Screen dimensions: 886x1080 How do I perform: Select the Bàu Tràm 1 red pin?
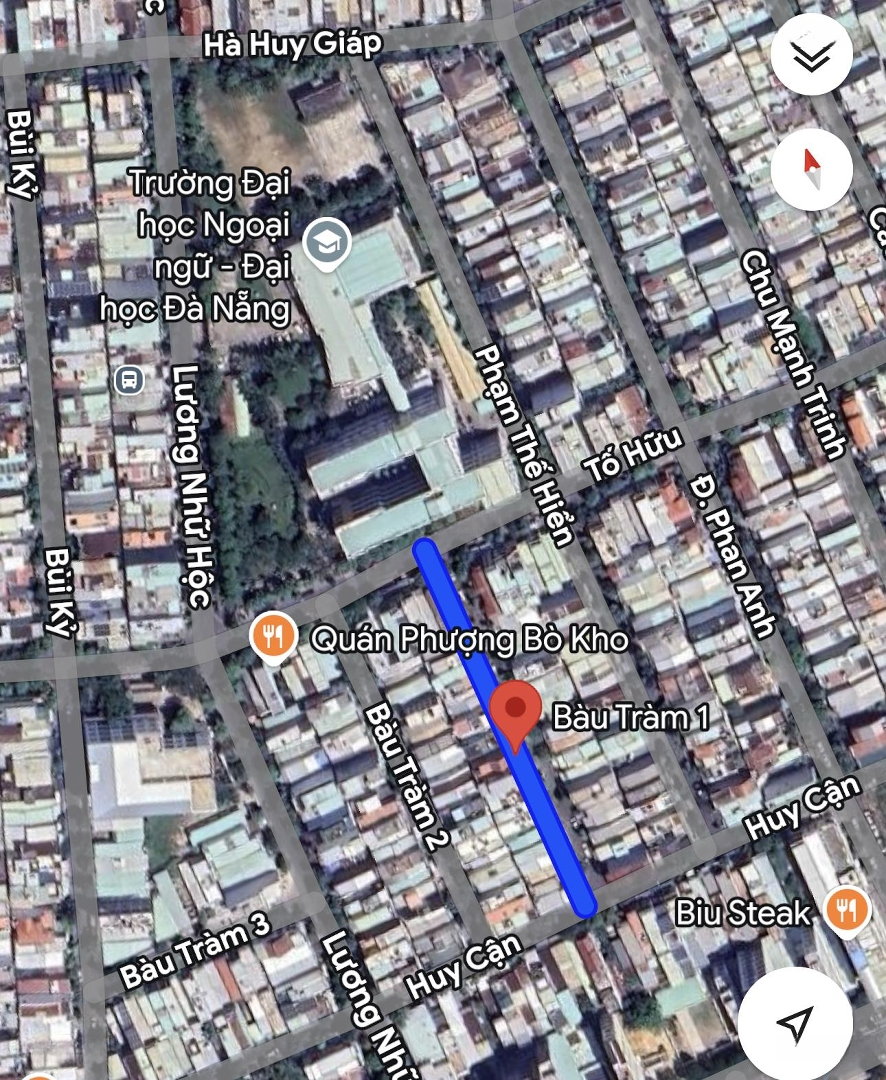pos(515,712)
